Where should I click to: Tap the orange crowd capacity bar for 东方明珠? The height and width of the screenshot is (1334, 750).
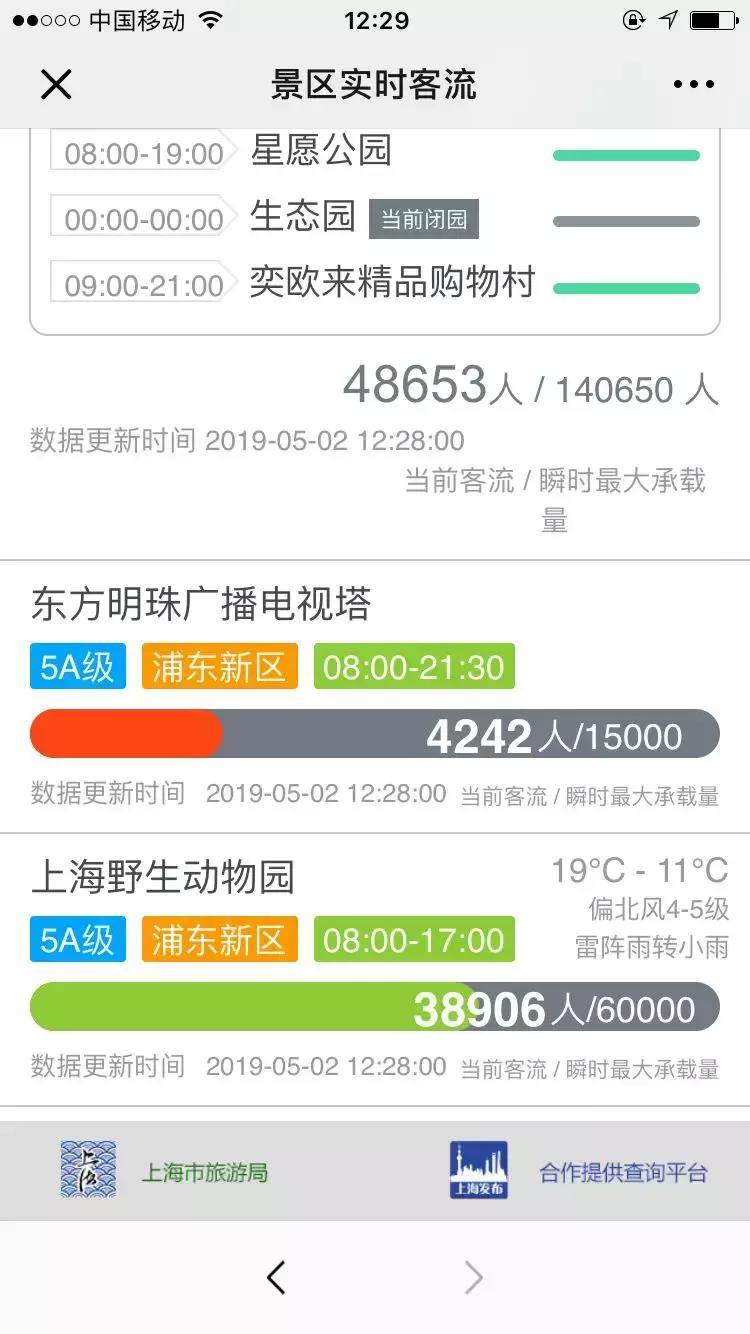(125, 734)
